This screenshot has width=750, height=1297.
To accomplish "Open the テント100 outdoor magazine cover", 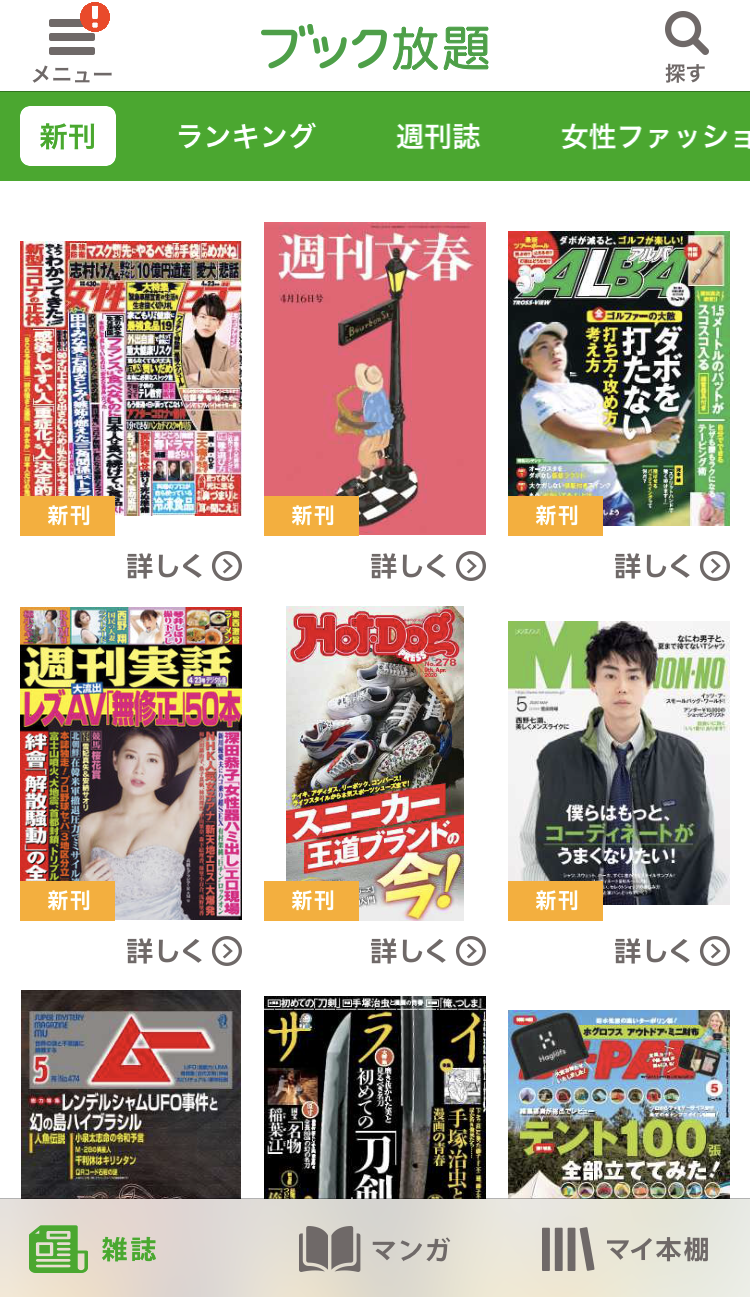I will click(619, 1103).
